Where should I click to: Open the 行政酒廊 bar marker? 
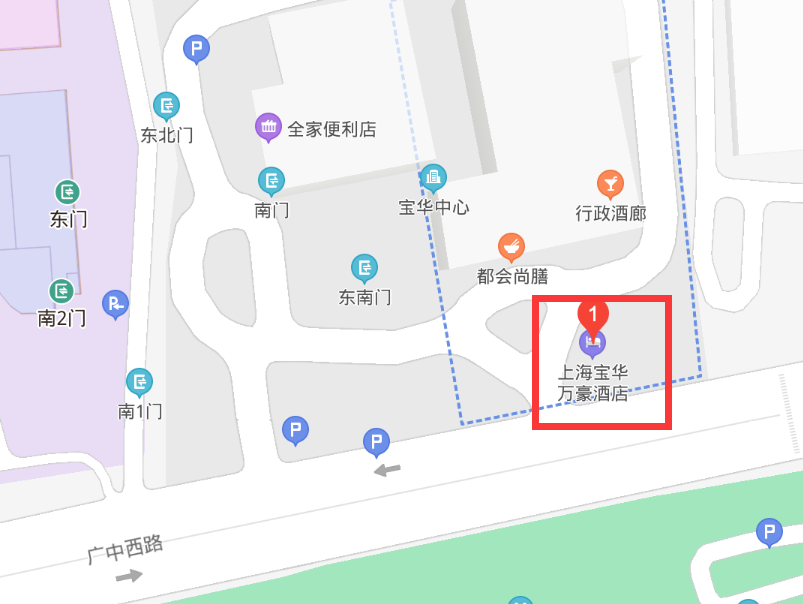[x=610, y=184]
